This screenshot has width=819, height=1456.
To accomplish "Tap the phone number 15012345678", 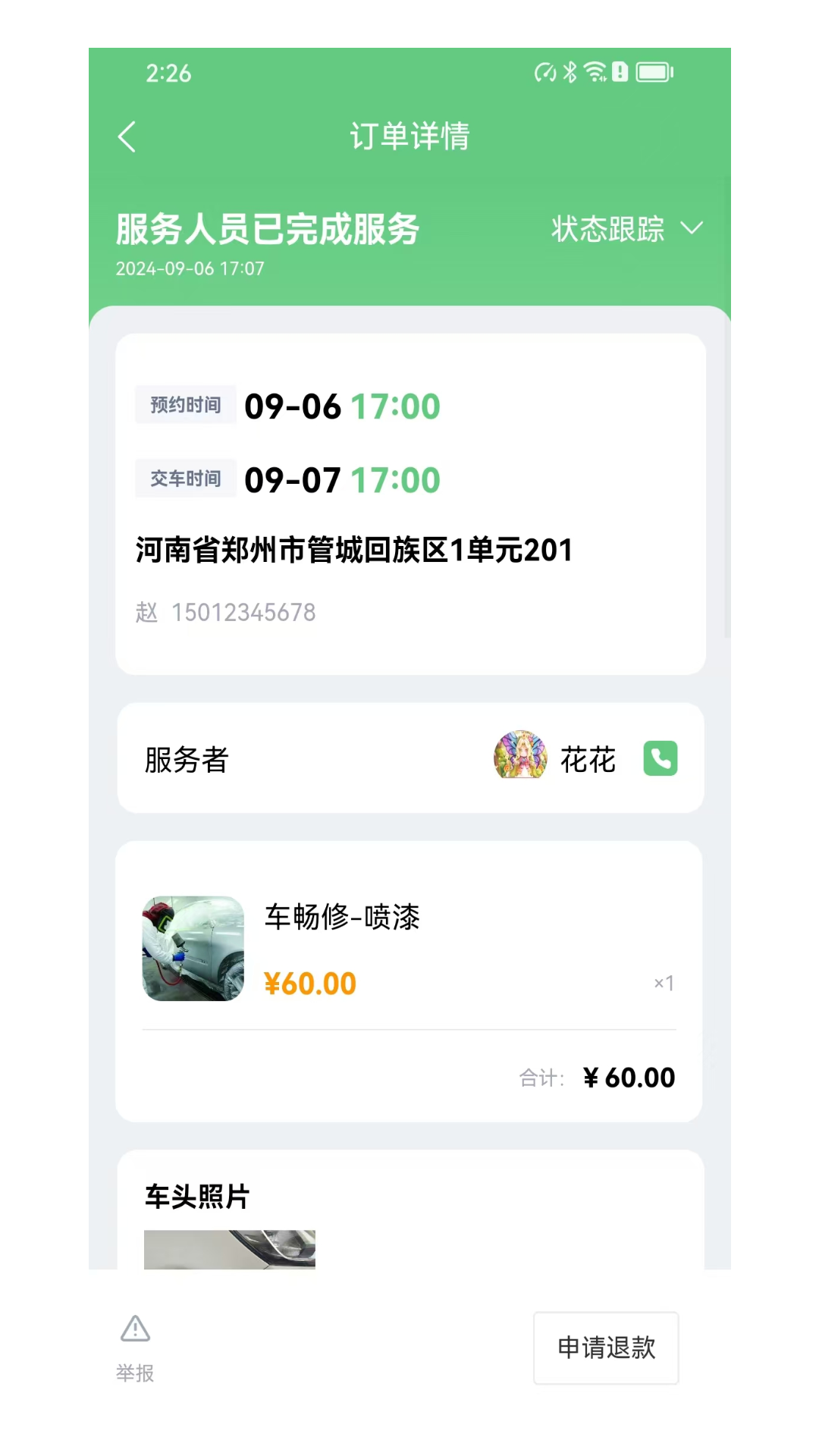I will [243, 611].
